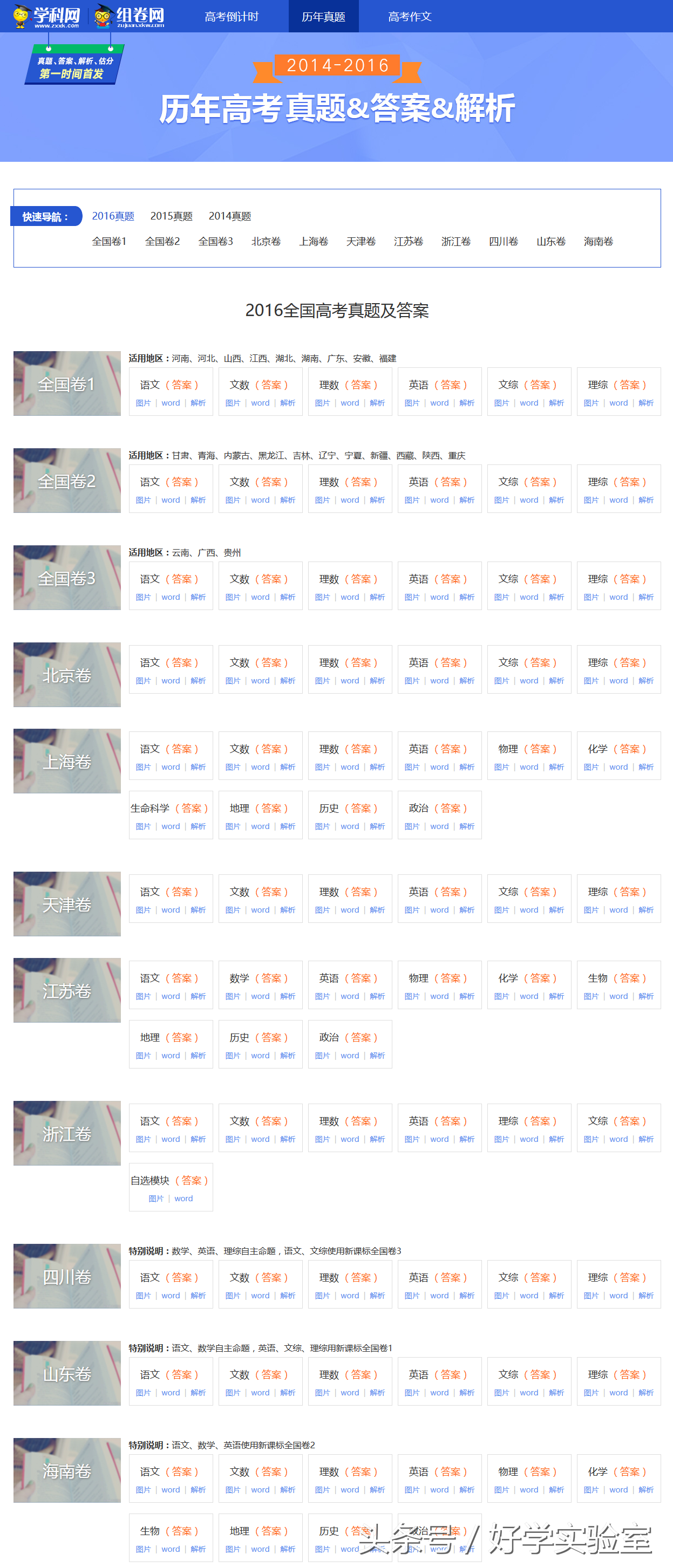View 图片 for 浙江卷 自选模块

pos(156,1199)
